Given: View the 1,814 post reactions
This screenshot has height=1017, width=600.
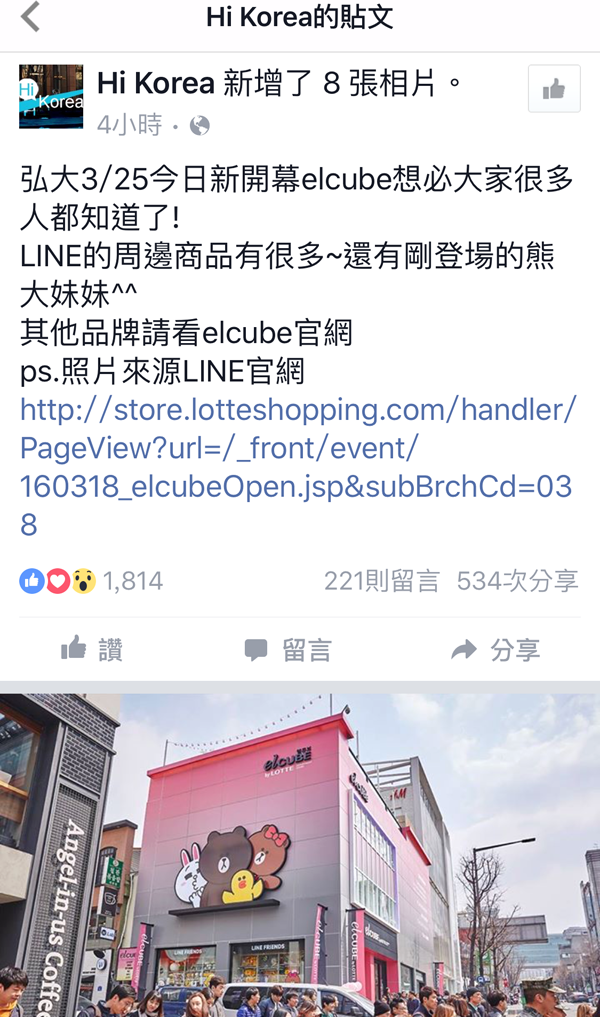Looking at the screenshot, I should pyautogui.click(x=91, y=581).
